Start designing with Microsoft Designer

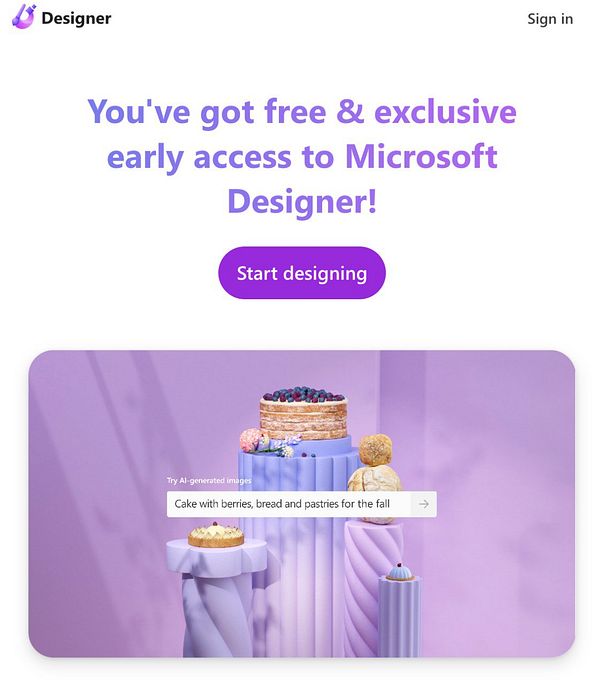tap(301, 273)
